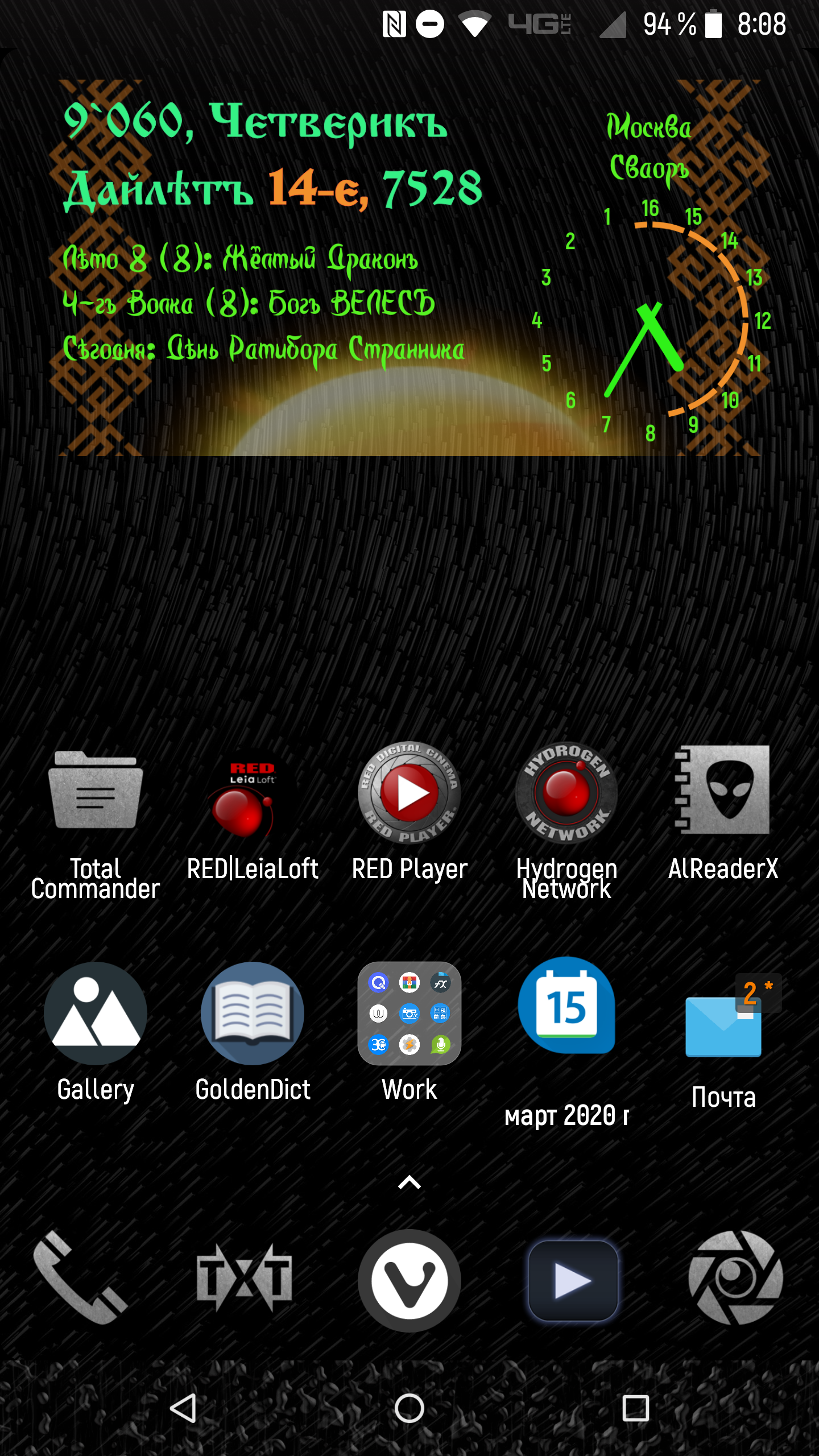
Task: Open the video player in dock
Action: [573, 1280]
